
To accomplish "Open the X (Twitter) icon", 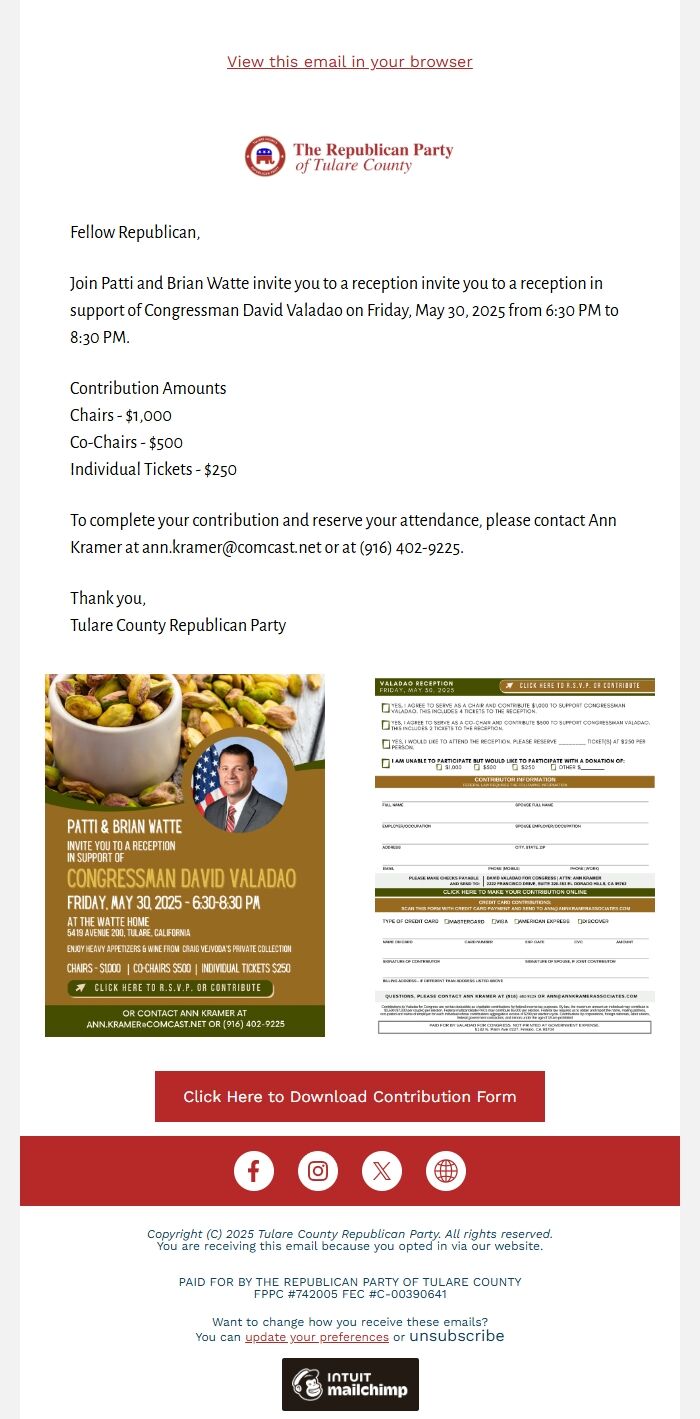I will pyautogui.click(x=382, y=1171).
